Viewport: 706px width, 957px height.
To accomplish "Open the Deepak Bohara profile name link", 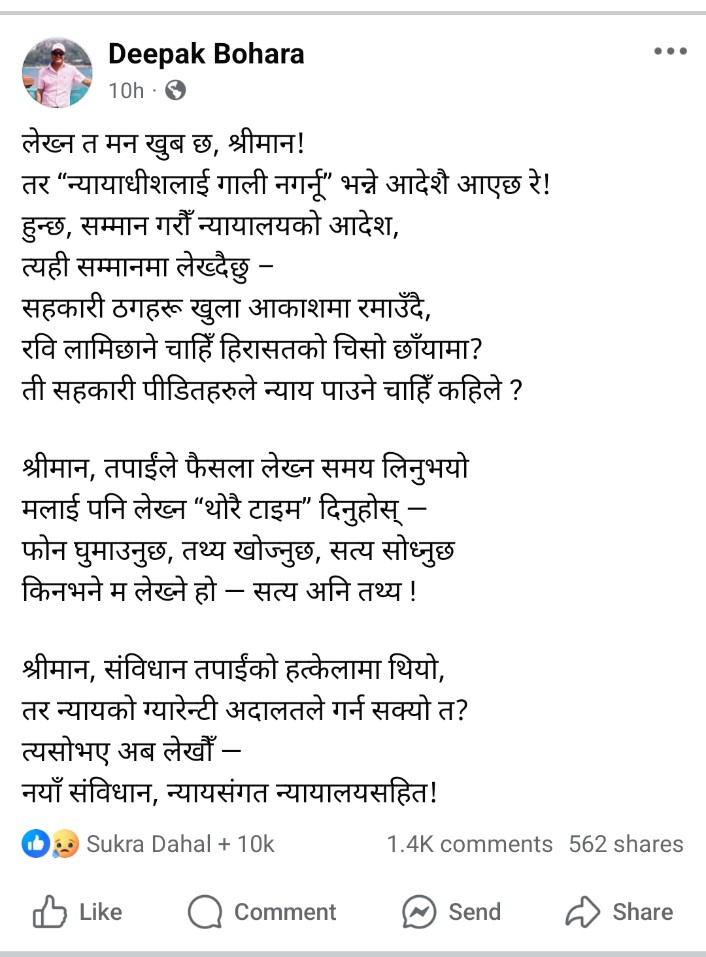I will coord(205,54).
